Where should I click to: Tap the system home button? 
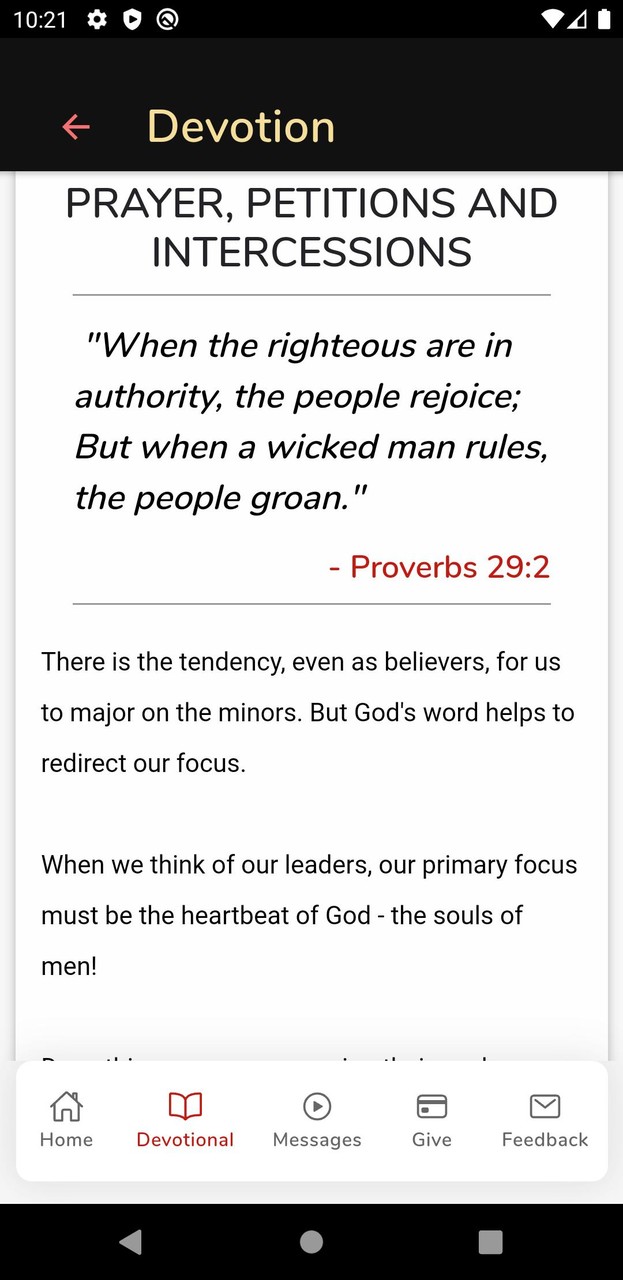click(x=311, y=1242)
